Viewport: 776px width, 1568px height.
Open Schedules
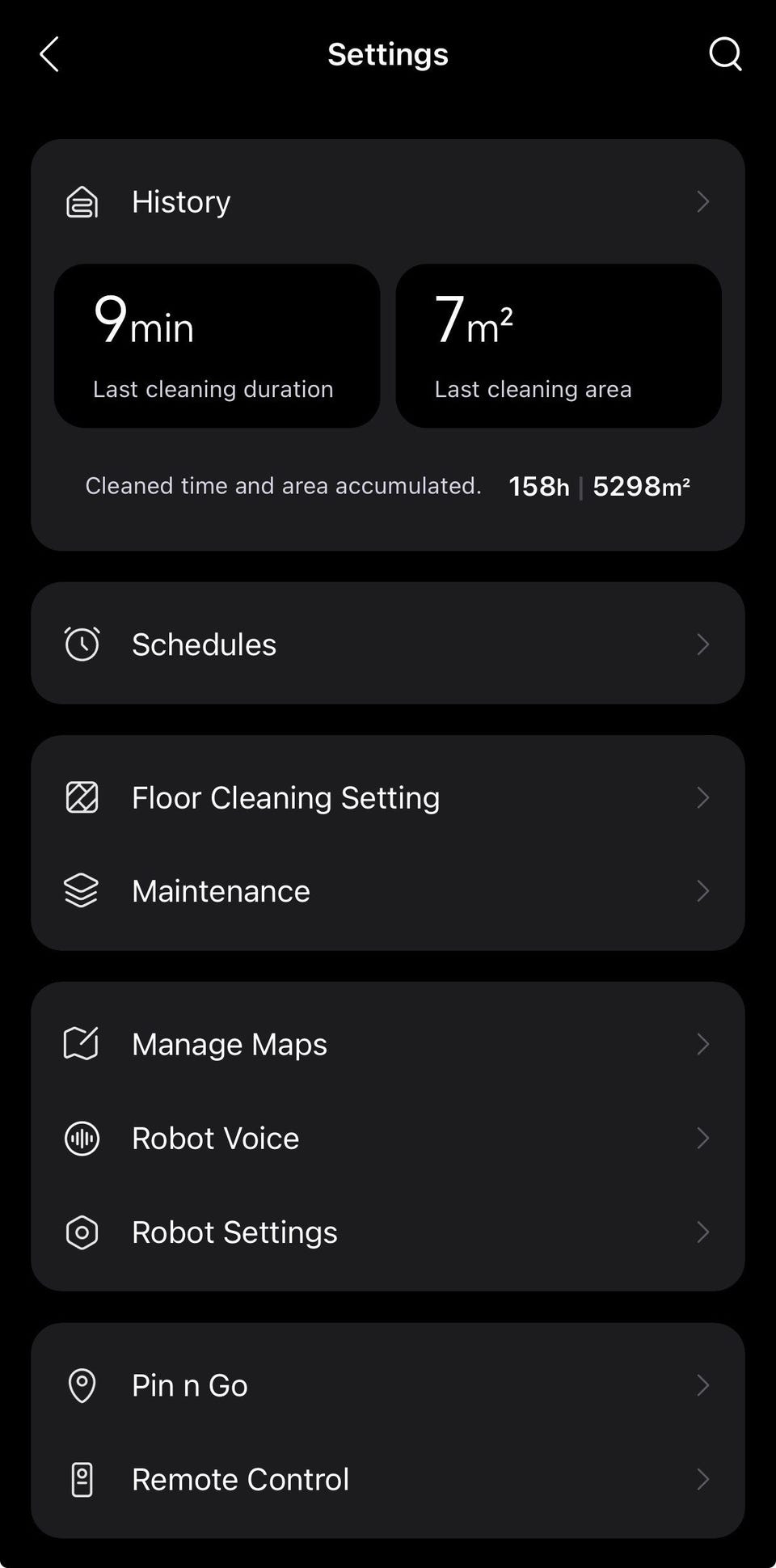(x=388, y=644)
